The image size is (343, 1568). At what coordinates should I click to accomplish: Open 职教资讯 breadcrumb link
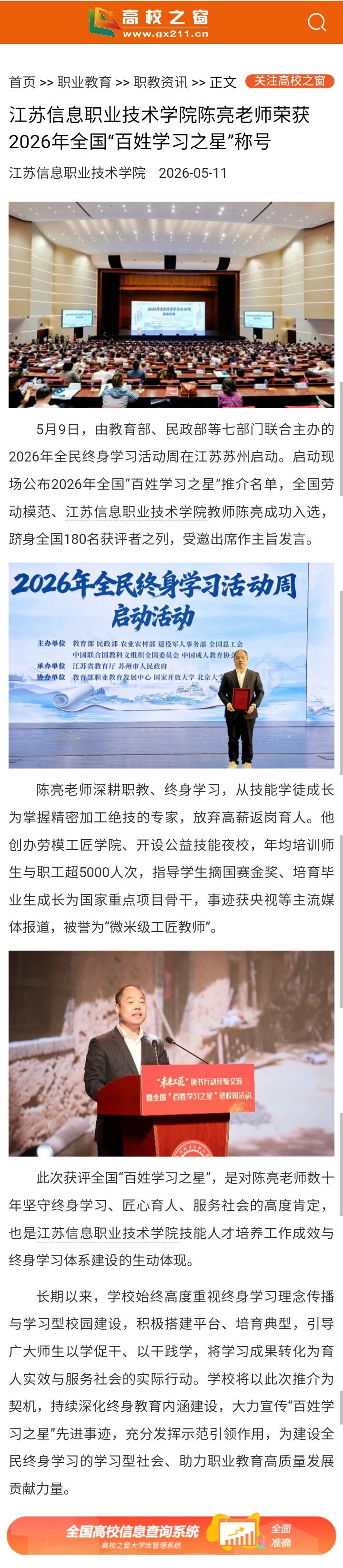click(x=161, y=82)
